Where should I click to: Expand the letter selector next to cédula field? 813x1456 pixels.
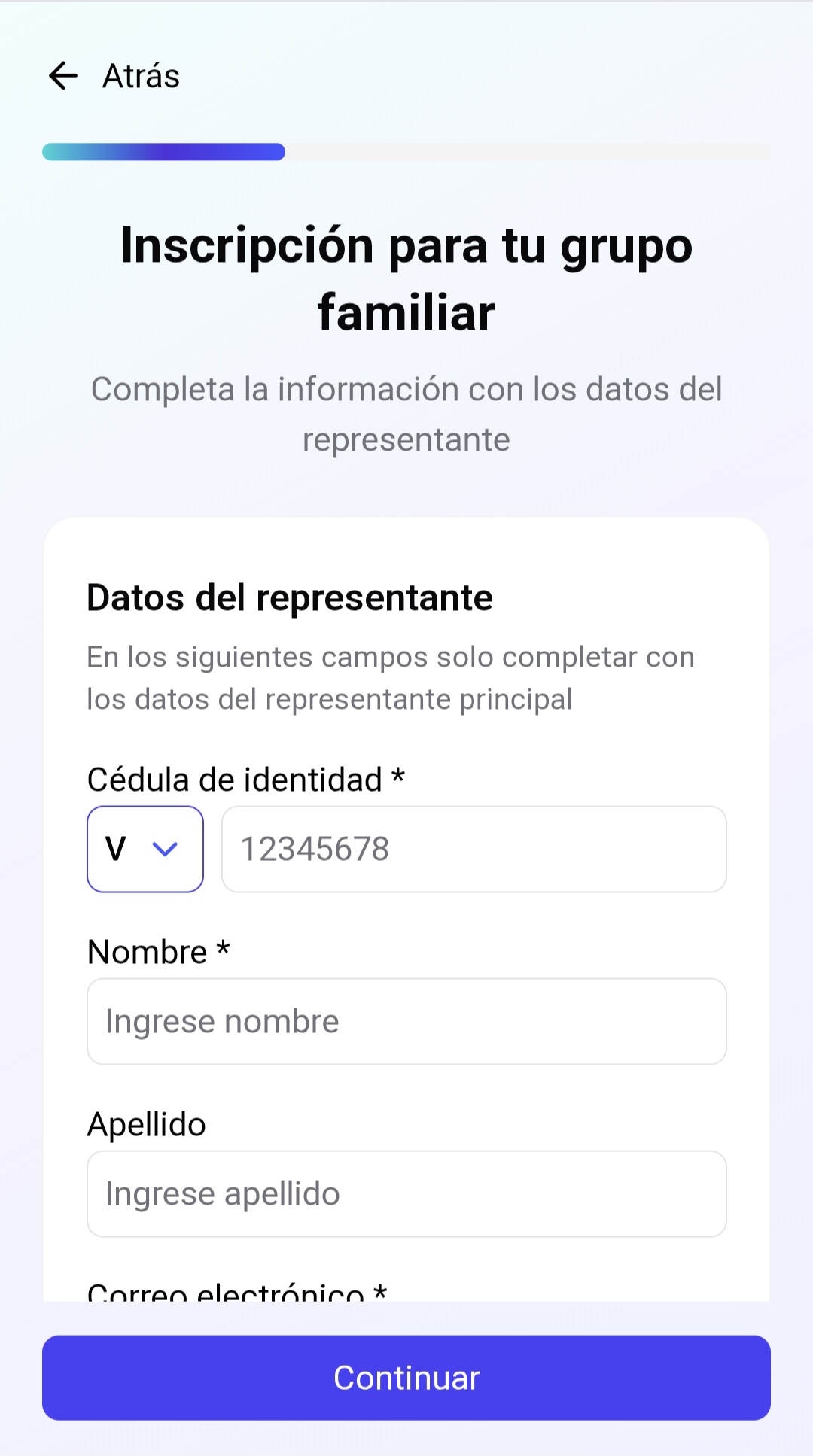coord(145,849)
